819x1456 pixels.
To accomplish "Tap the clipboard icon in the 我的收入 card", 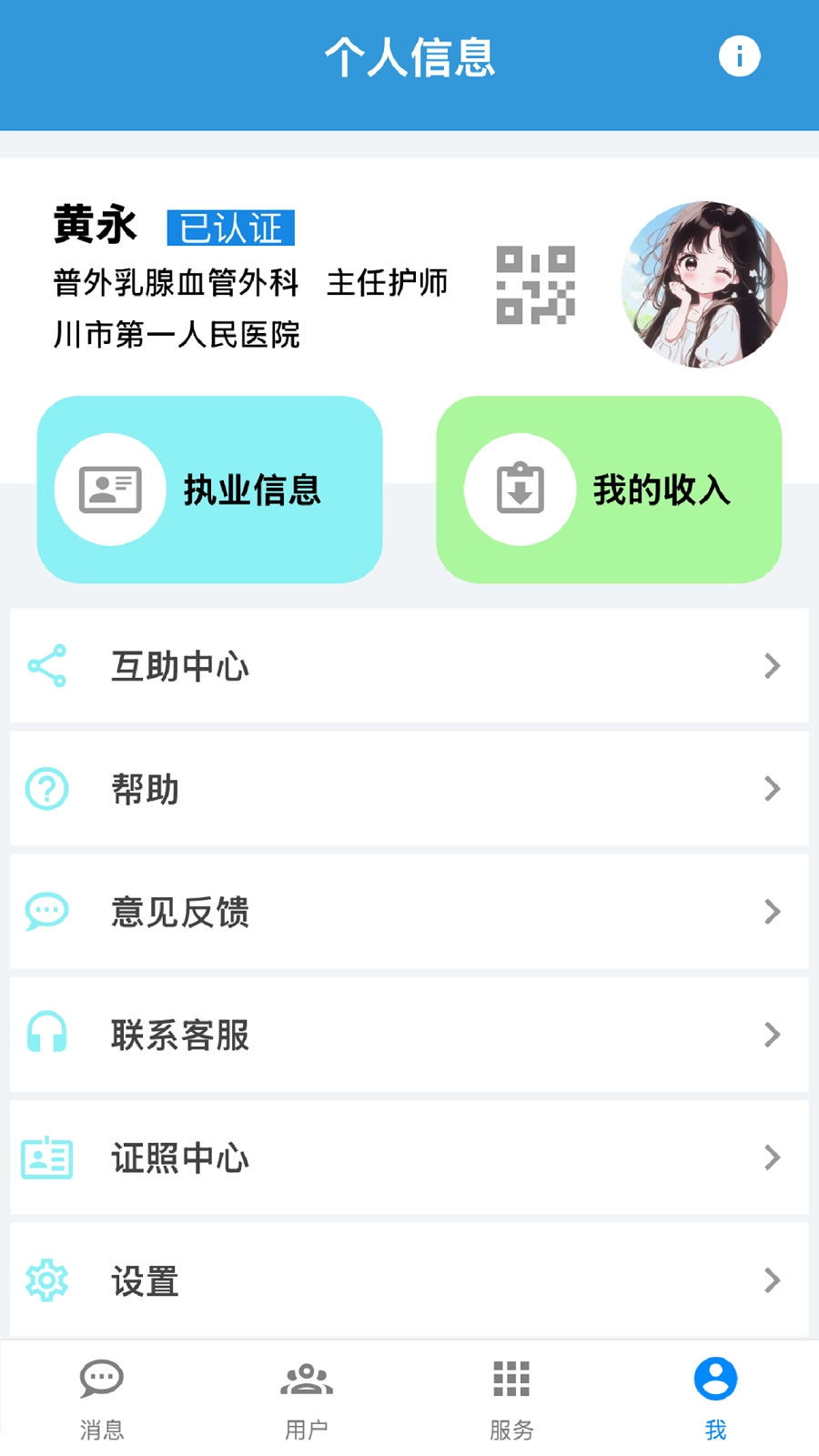I will (521, 489).
